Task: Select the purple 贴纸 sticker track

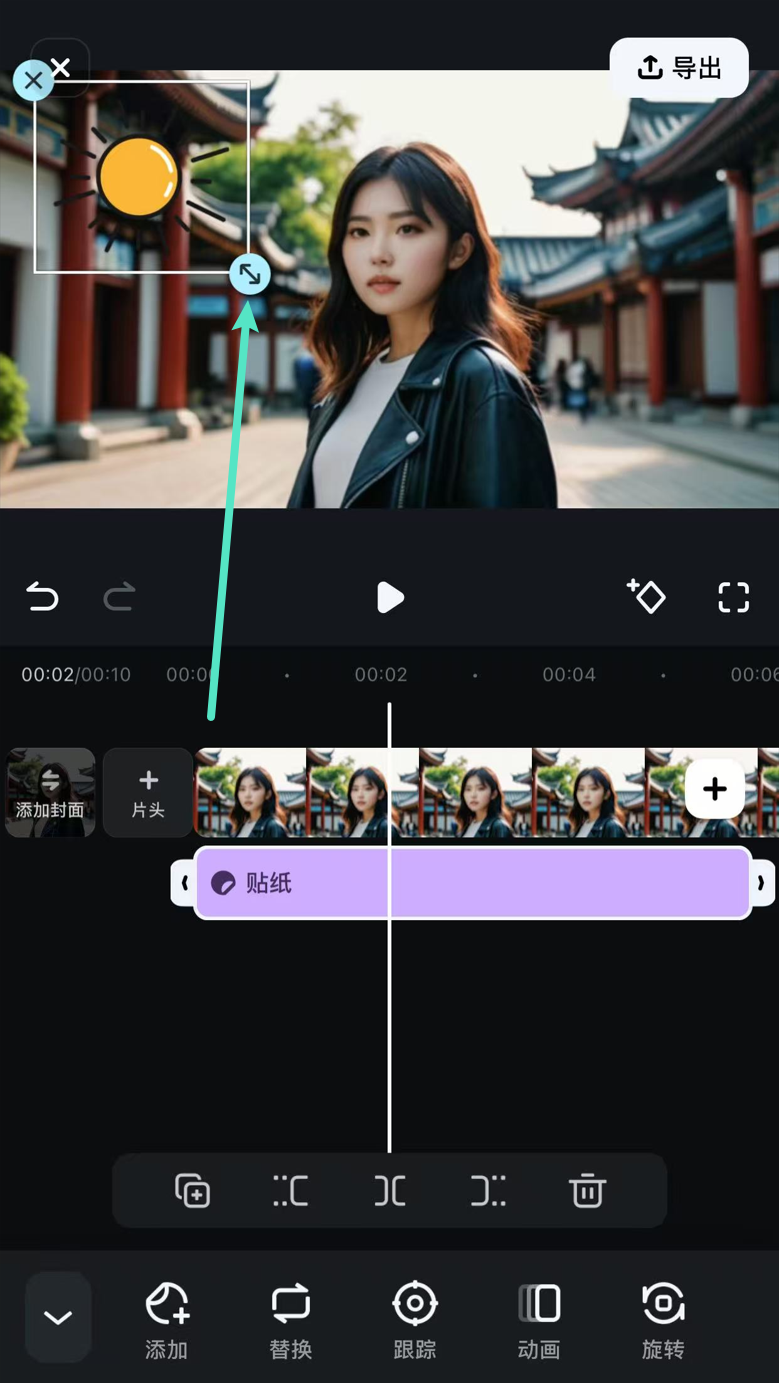Action: tap(470, 882)
